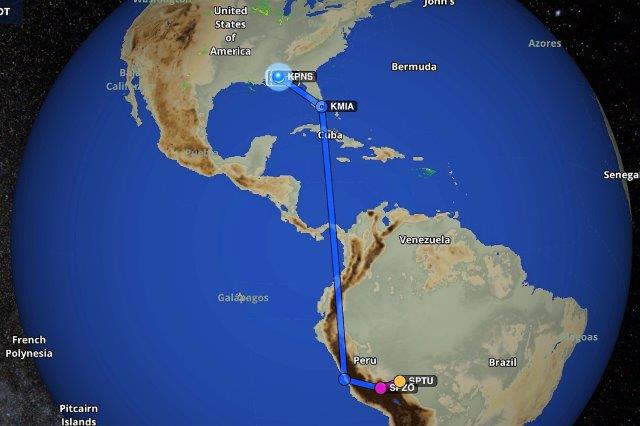This screenshot has height=426, width=640.
Task: Select the KPNS airport marker
Action: click(277, 76)
